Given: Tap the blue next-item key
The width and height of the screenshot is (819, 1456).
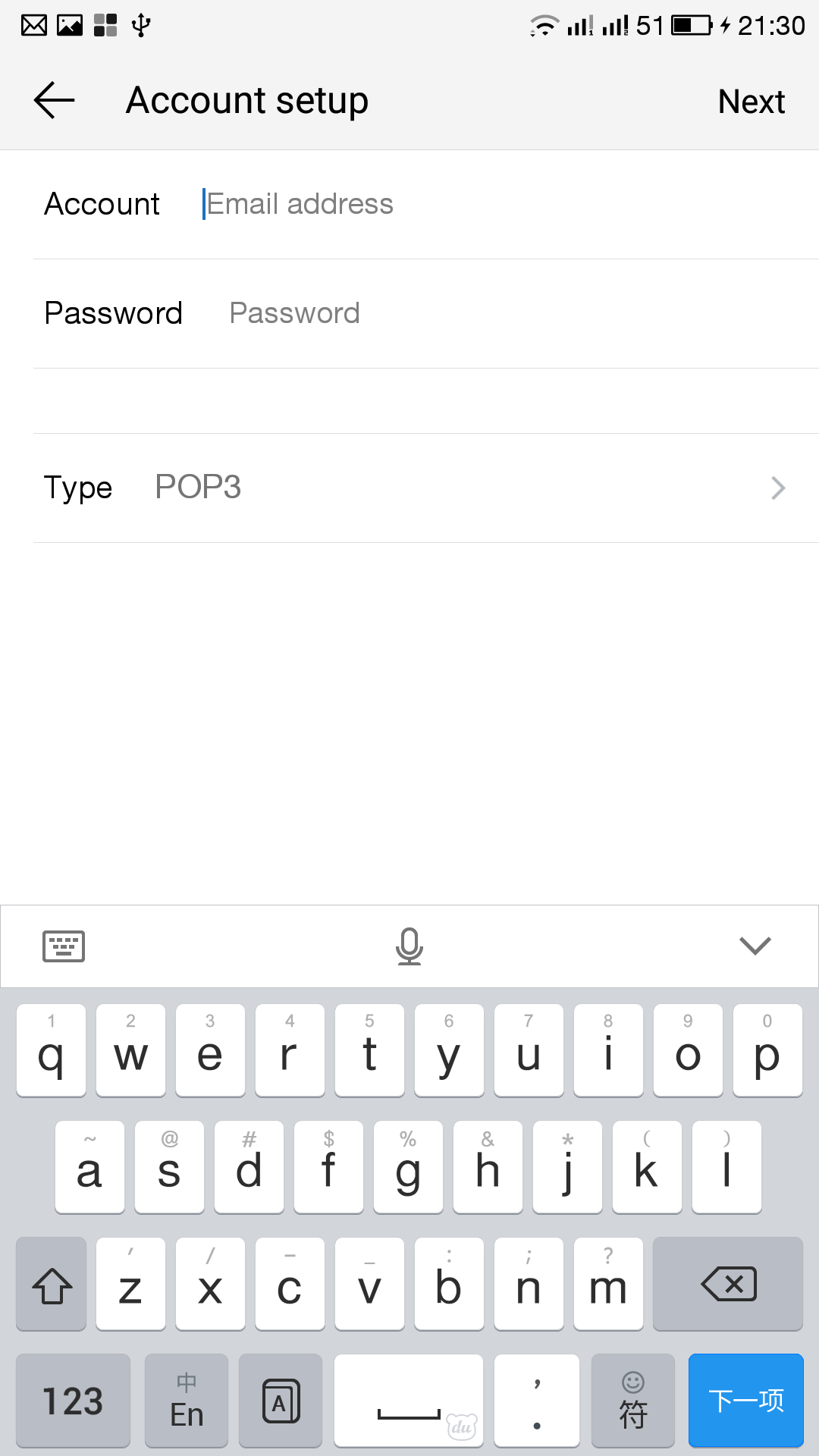Looking at the screenshot, I should click(x=746, y=1400).
